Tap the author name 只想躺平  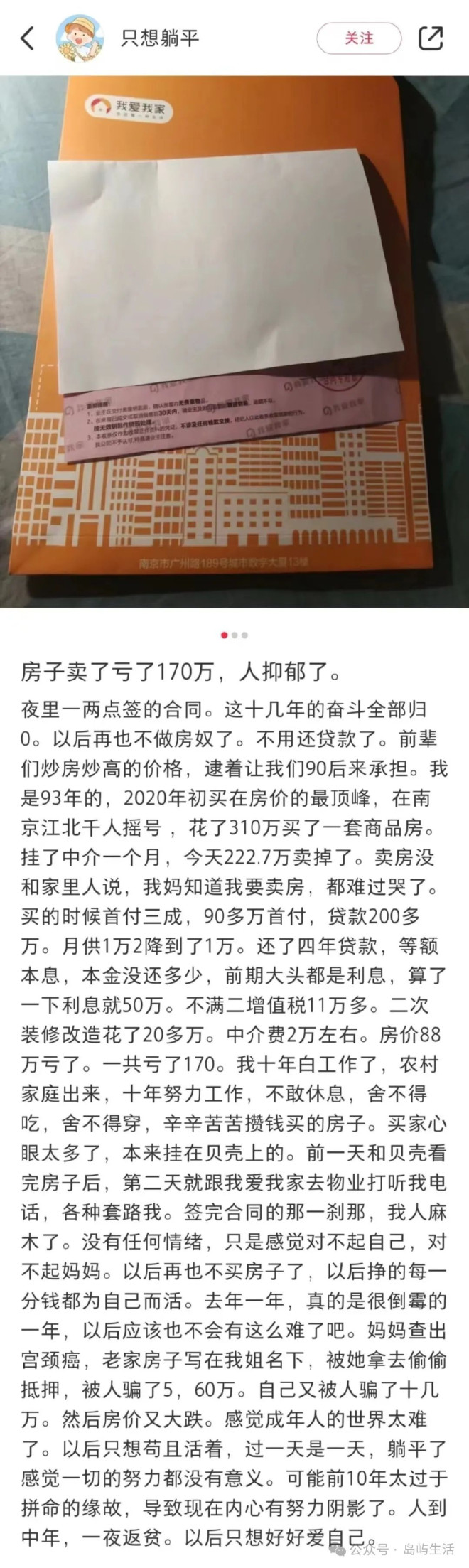[159, 38]
